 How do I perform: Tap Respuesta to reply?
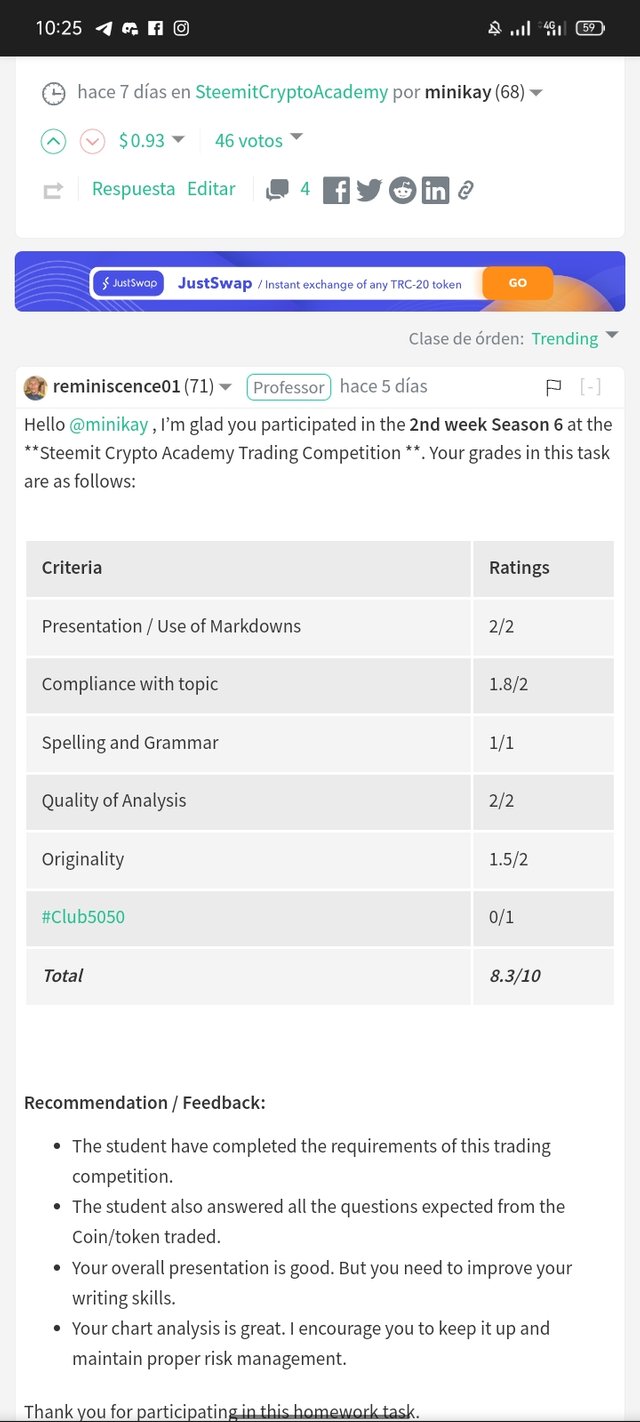(133, 189)
